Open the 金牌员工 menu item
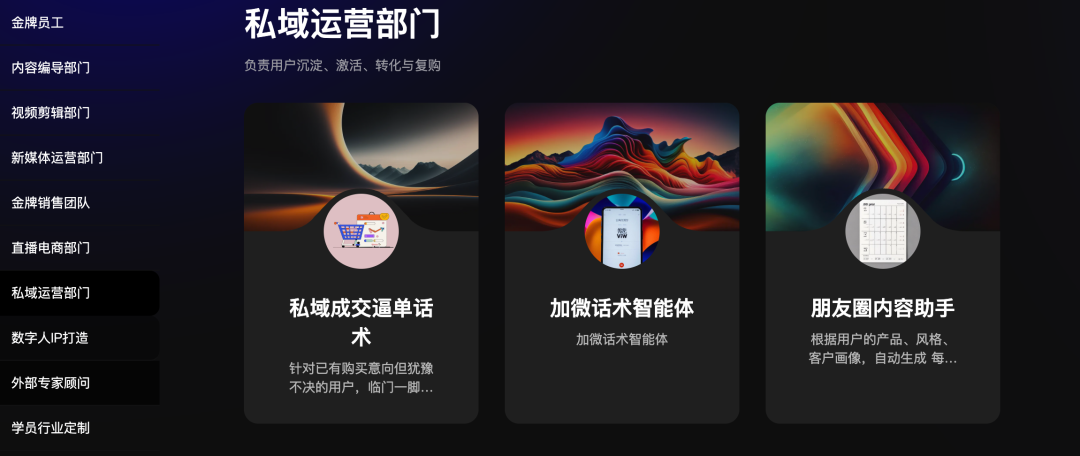The image size is (1080, 456). [x=37, y=22]
